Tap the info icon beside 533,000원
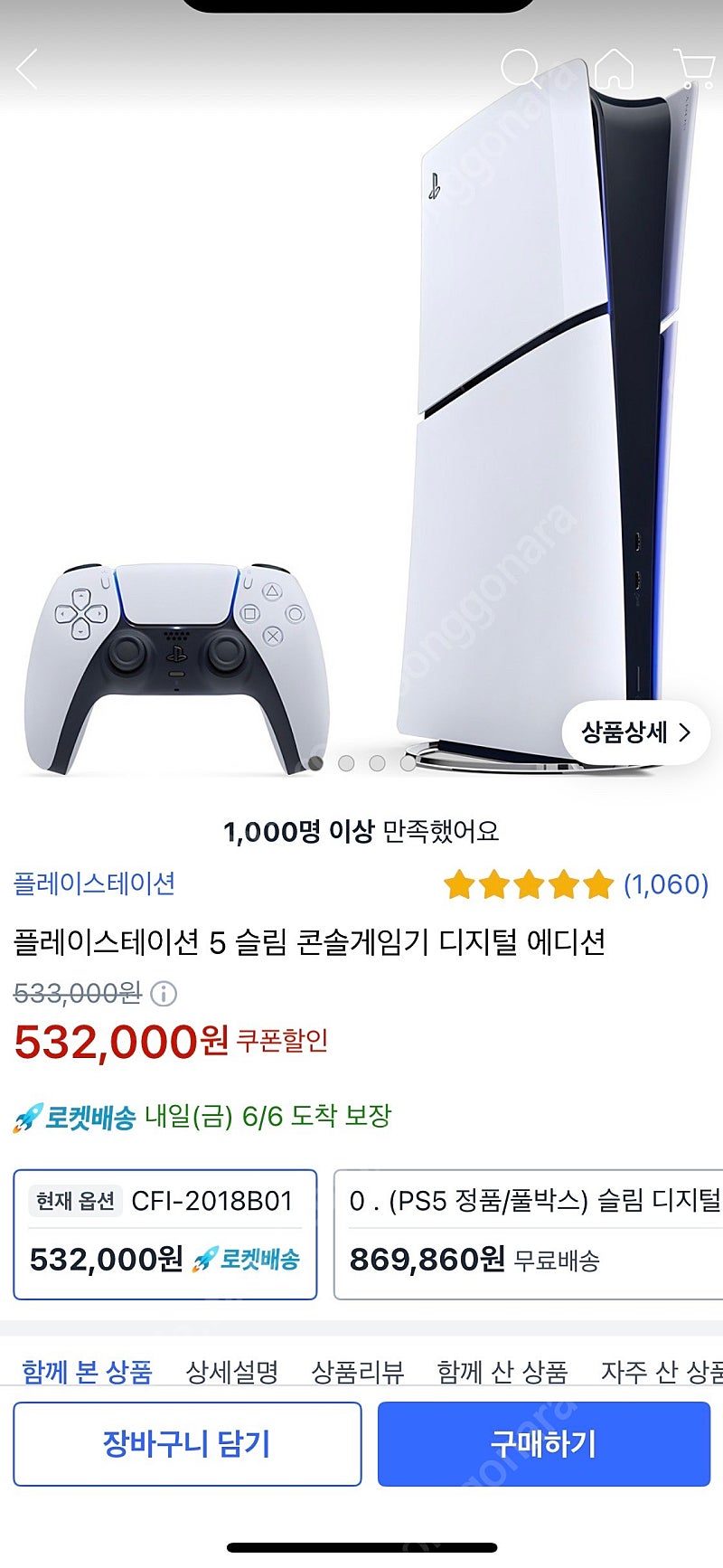 point(164,994)
